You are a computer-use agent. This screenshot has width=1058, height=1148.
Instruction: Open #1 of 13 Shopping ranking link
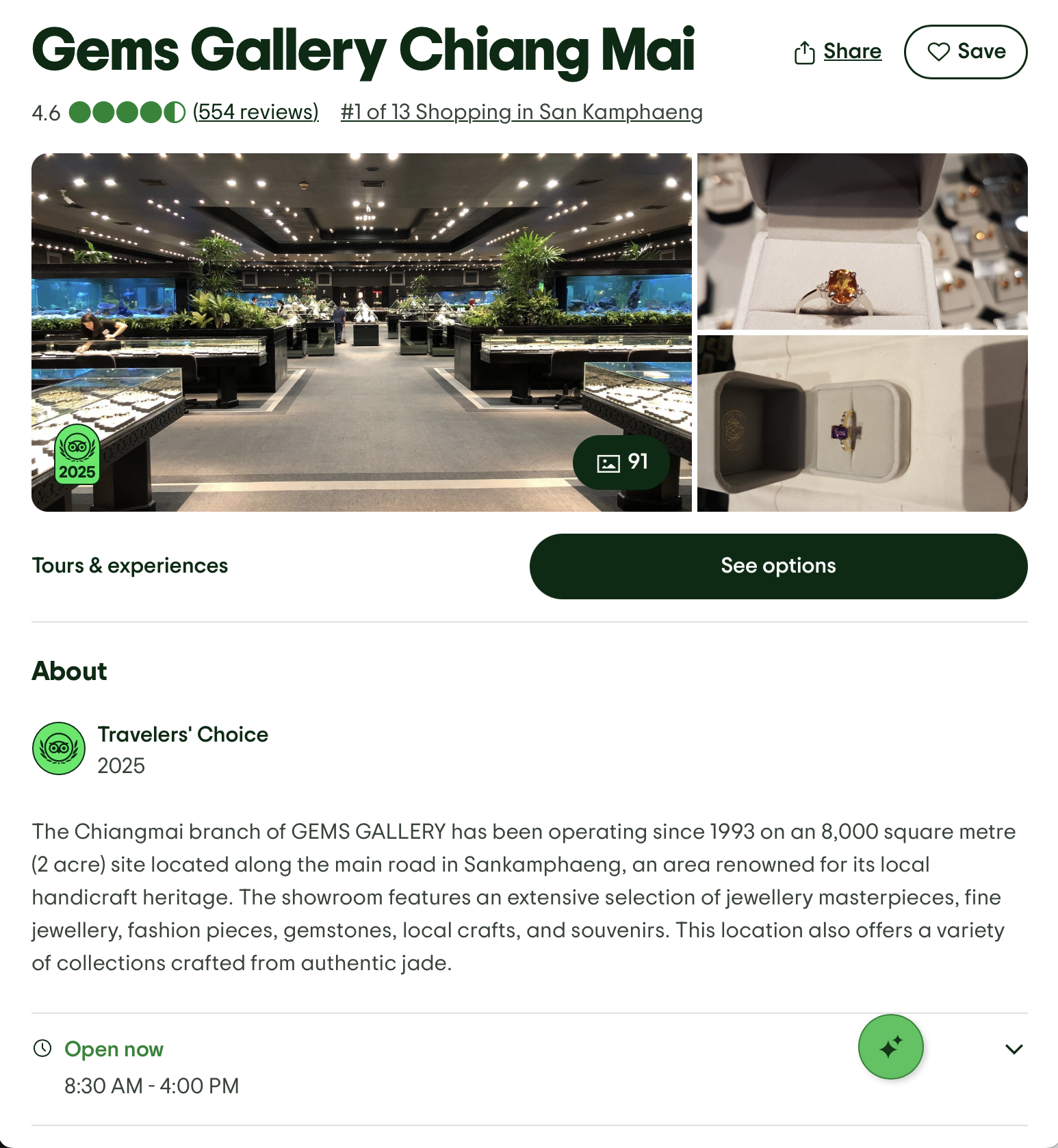coord(521,112)
